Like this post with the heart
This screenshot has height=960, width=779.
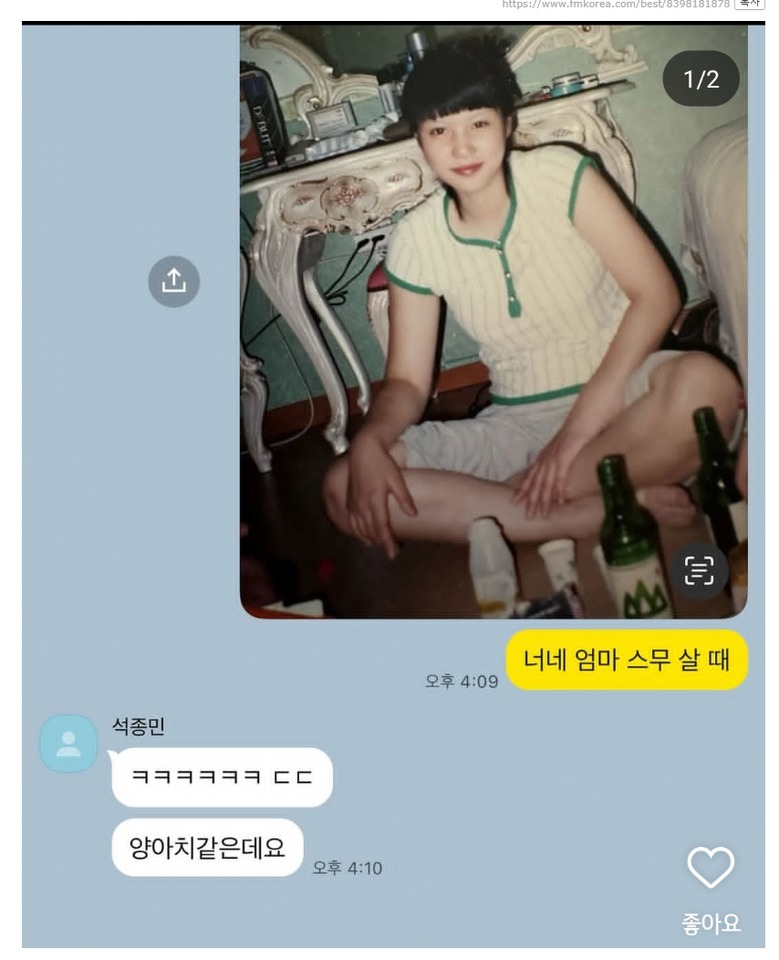point(711,867)
